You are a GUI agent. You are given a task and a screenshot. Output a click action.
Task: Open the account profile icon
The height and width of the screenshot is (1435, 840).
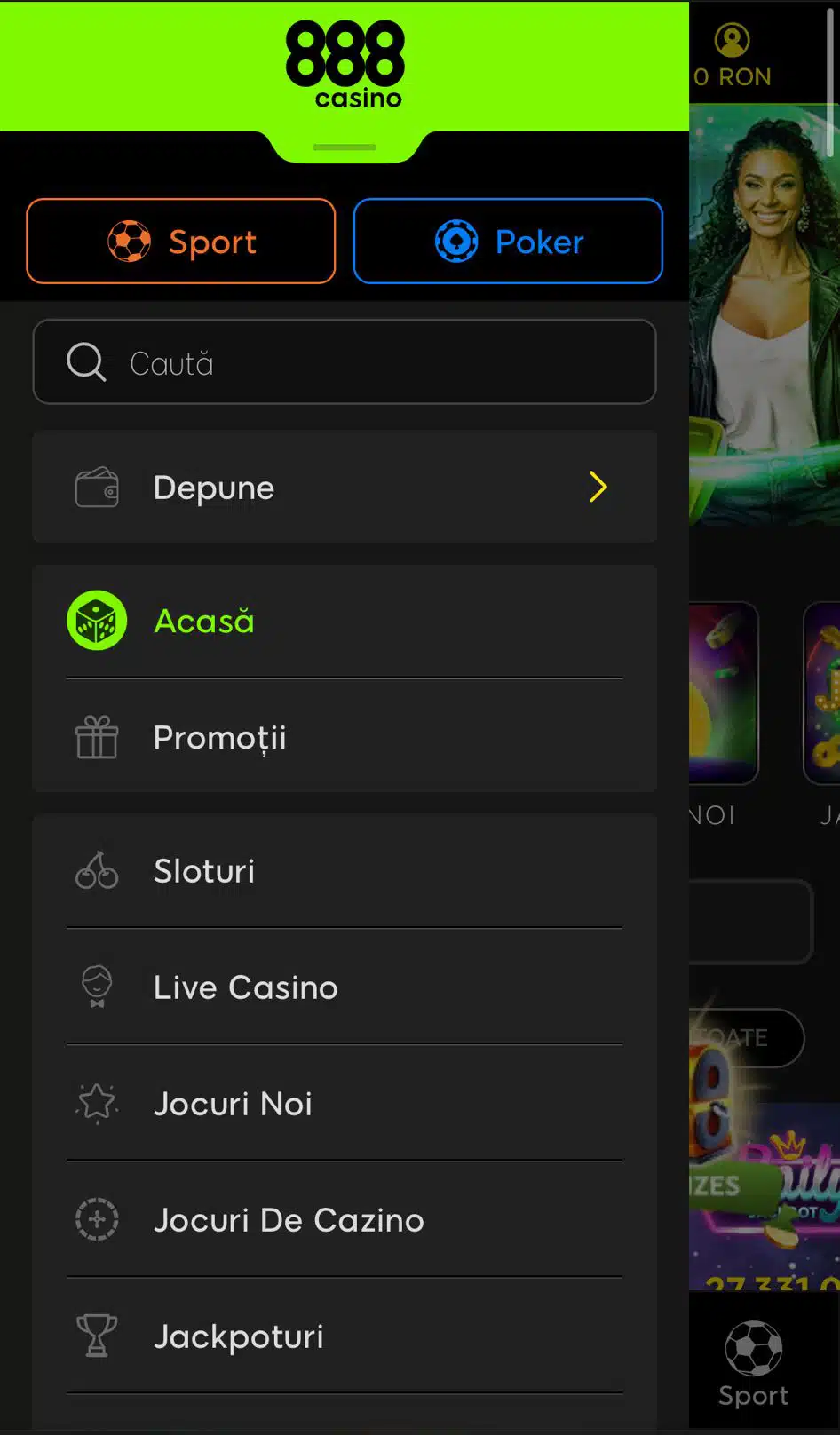click(733, 40)
